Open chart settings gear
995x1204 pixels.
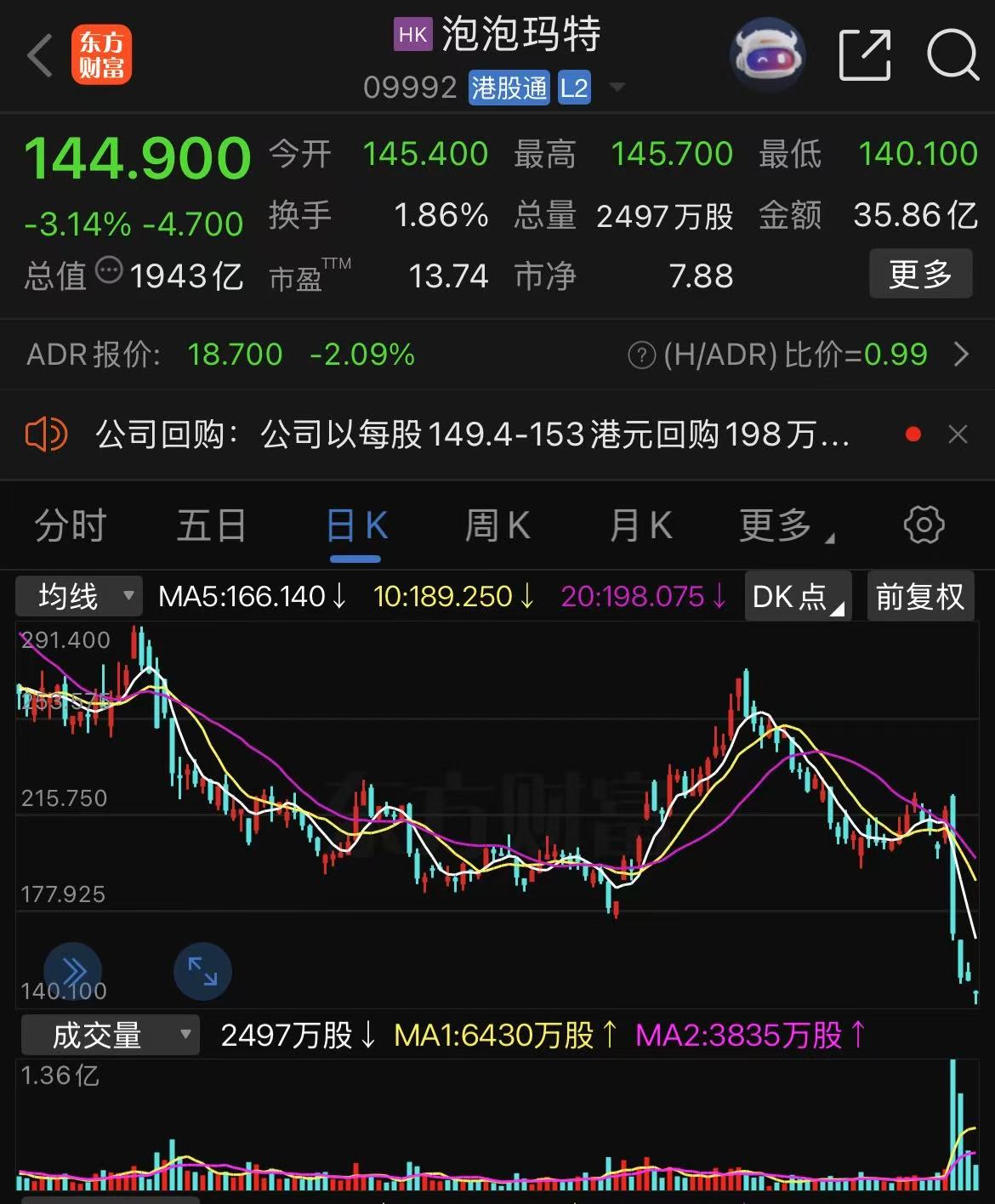tap(924, 525)
